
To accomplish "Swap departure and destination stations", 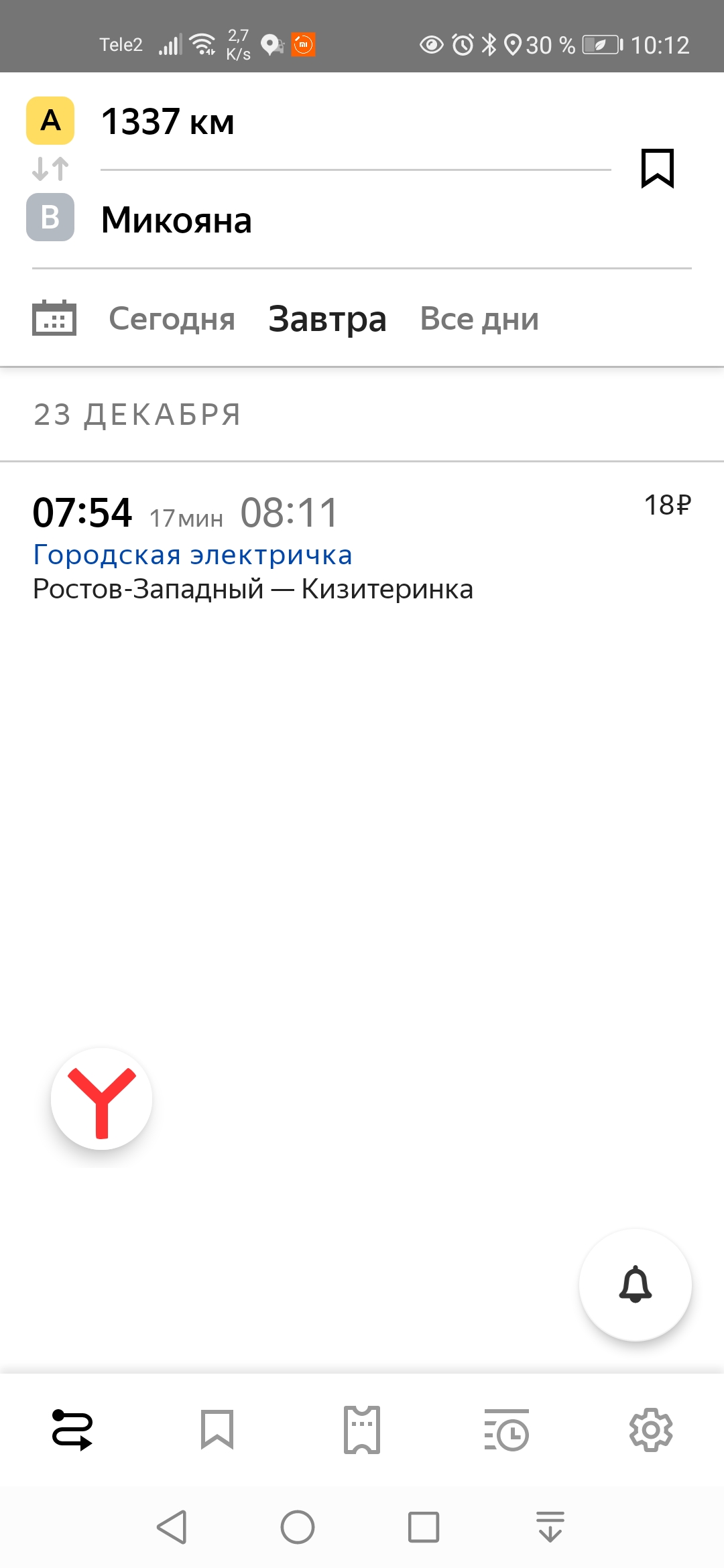I will point(50,169).
